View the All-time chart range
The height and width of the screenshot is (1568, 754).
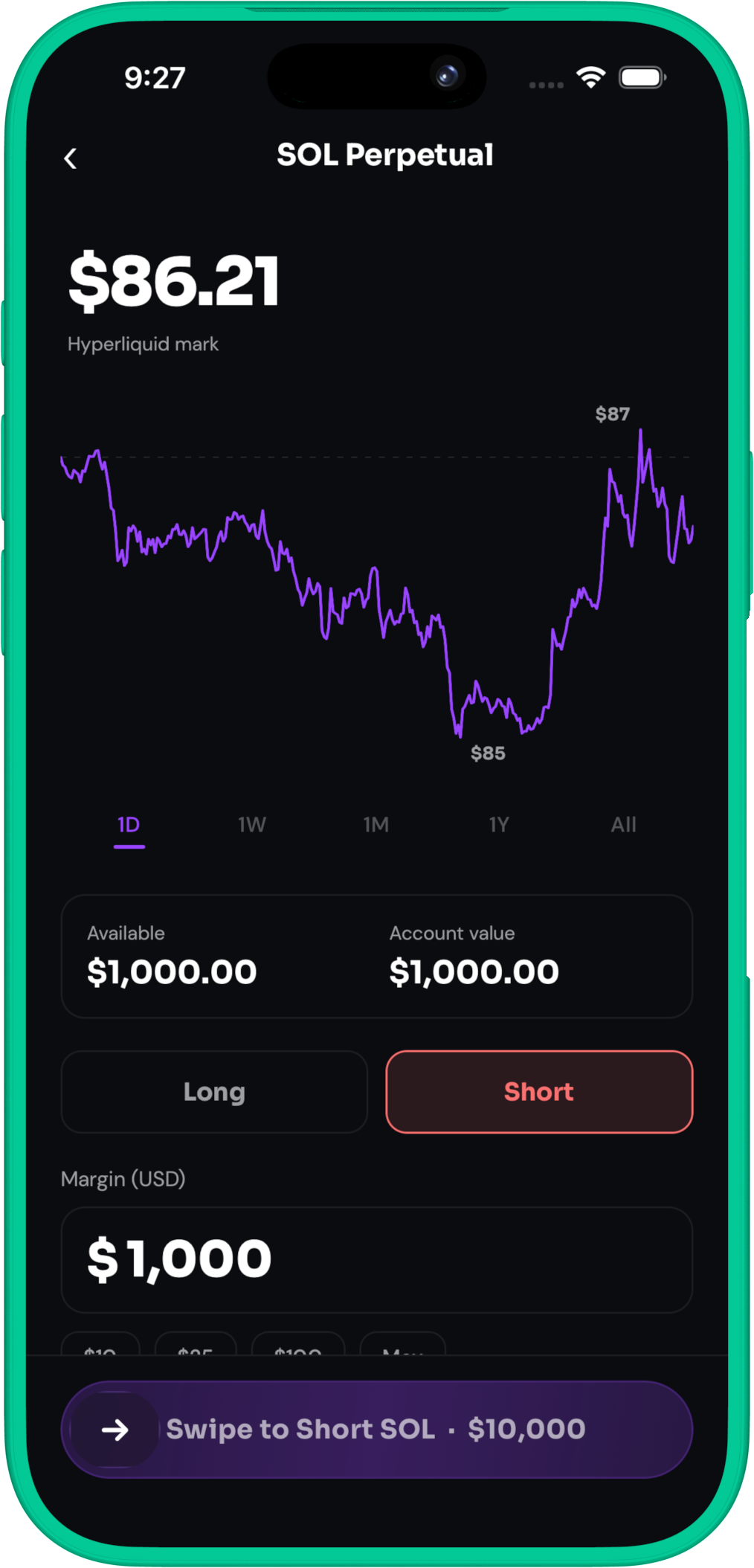pos(623,825)
